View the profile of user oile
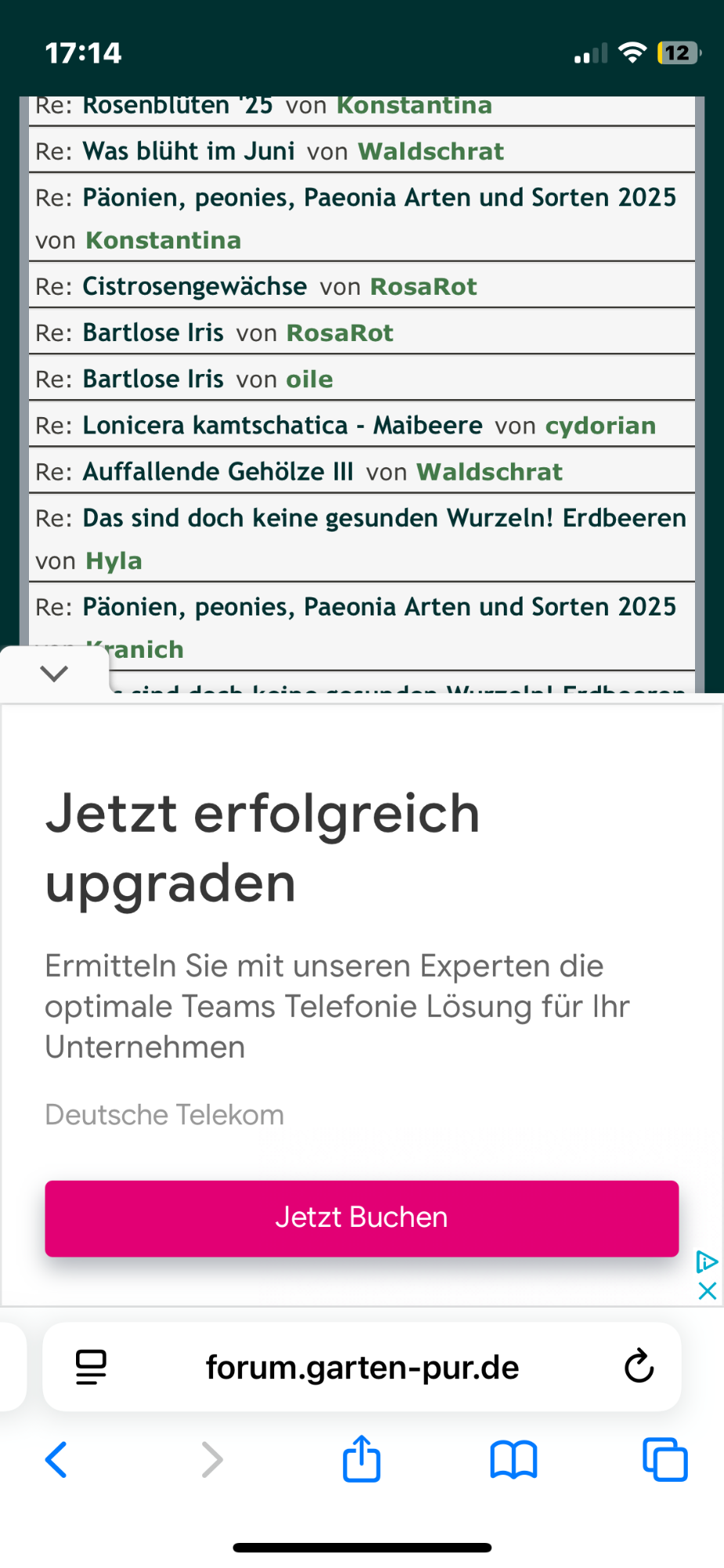The image size is (724, 1568). click(x=310, y=379)
